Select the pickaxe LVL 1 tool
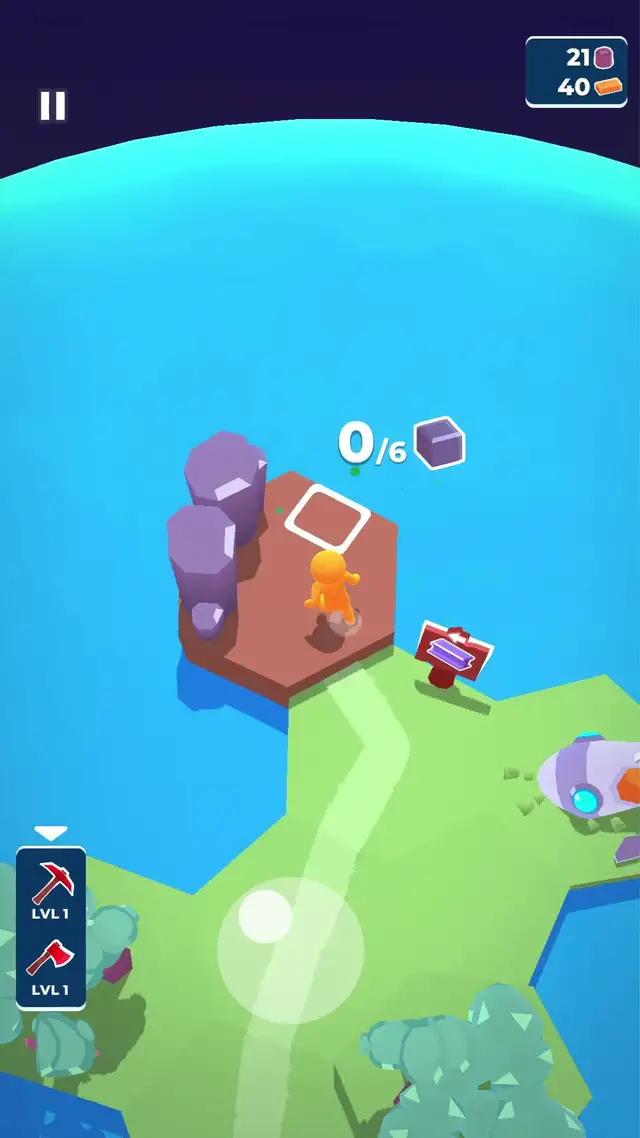Viewport: 640px width, 1138px height. pos(50,887)
